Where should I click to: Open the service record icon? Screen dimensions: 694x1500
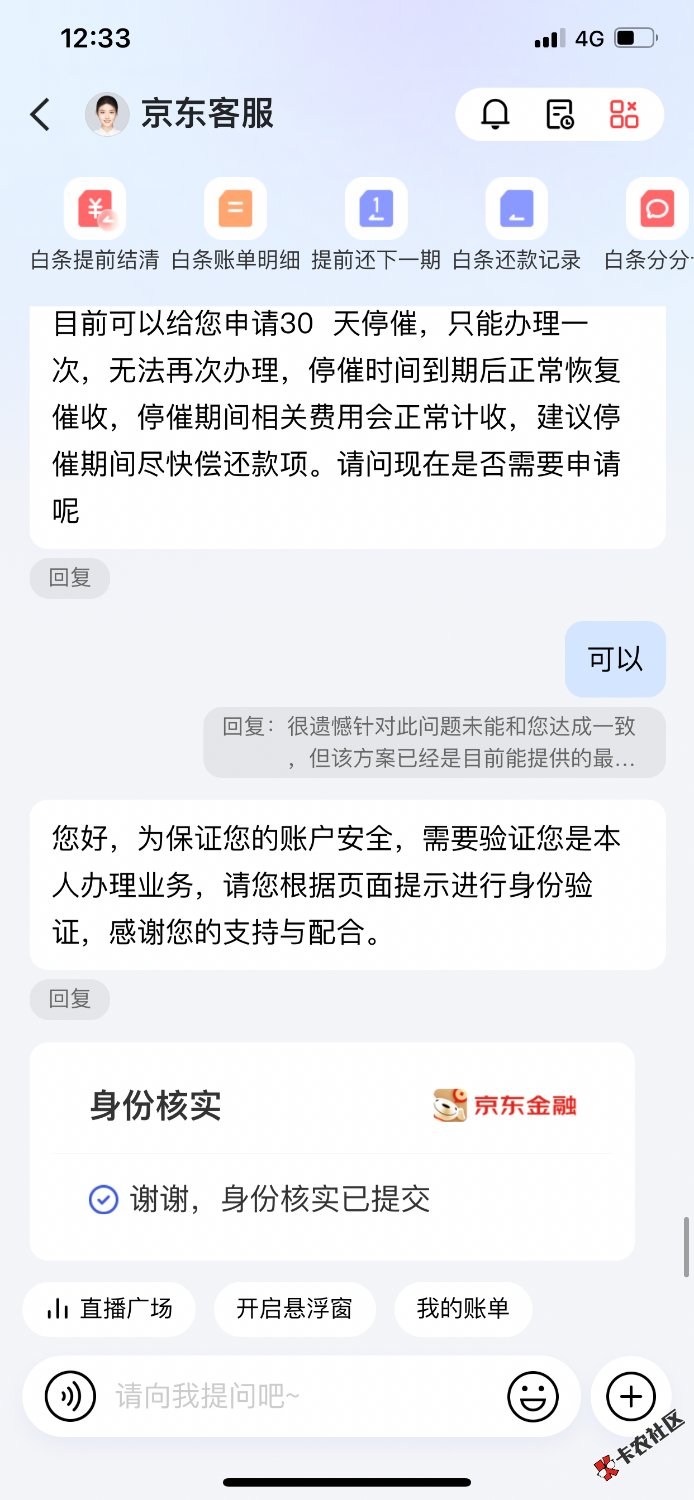(x=560, y=114)
